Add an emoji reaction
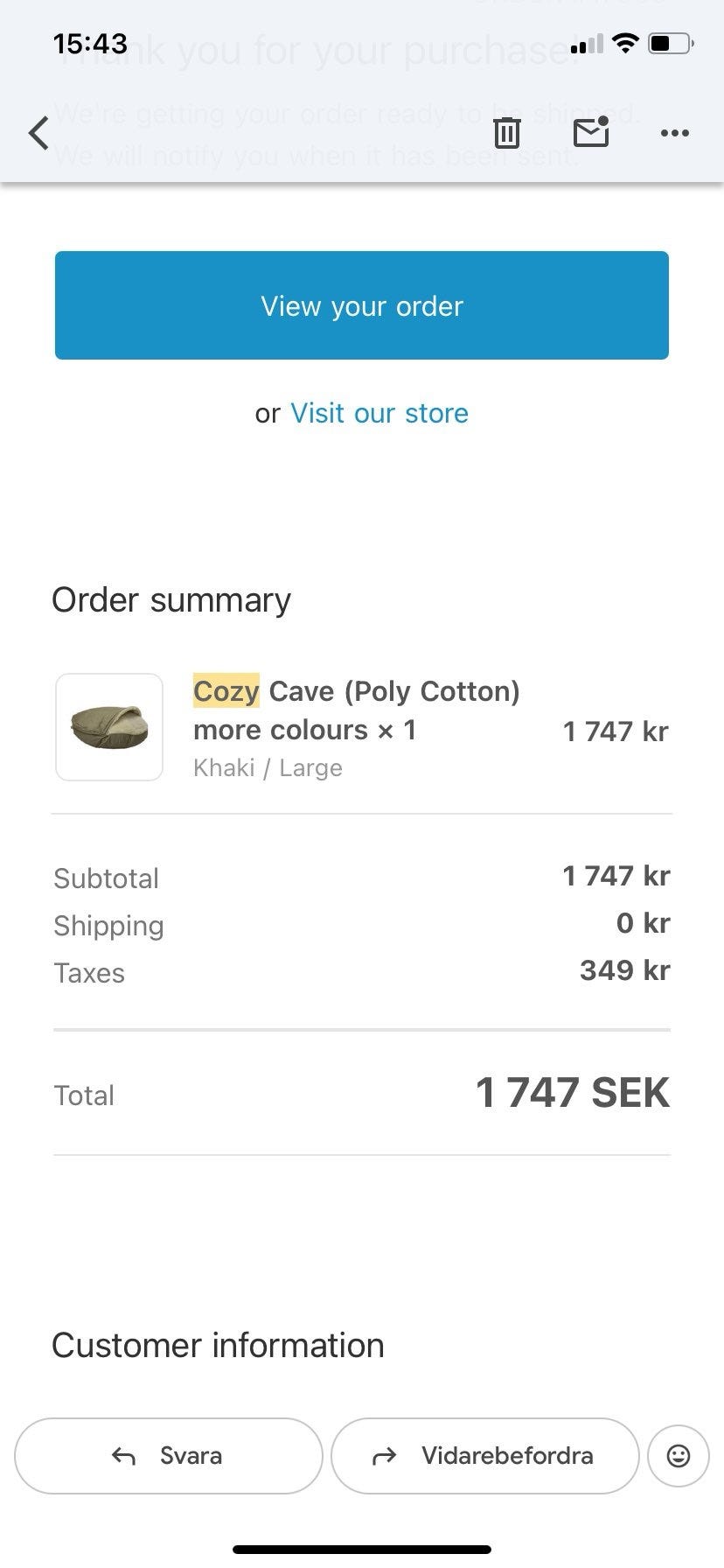The image size is (724, 1568). pyautogui.click(x=679, y=1456)
